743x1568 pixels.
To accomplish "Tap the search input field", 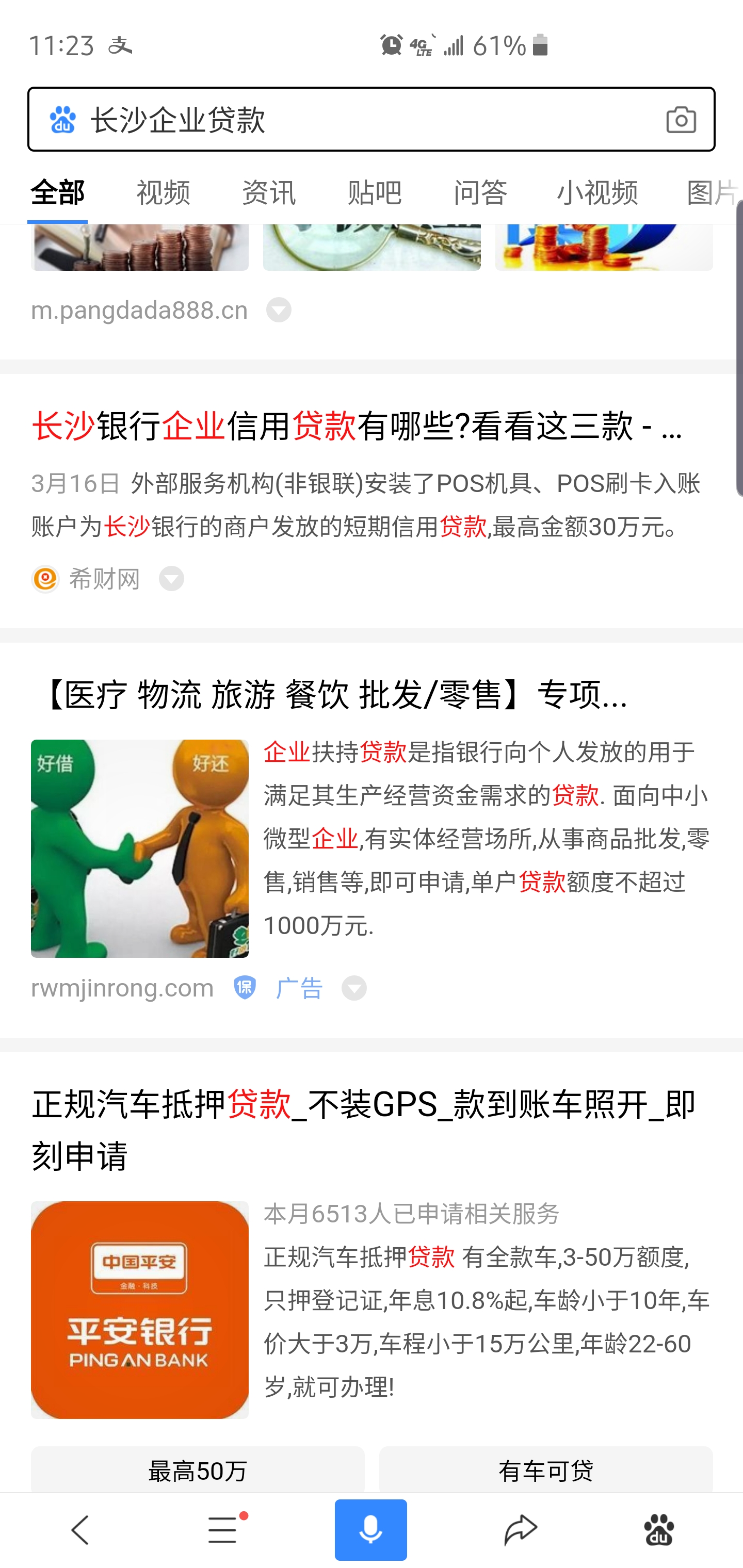I will (304, 119).
